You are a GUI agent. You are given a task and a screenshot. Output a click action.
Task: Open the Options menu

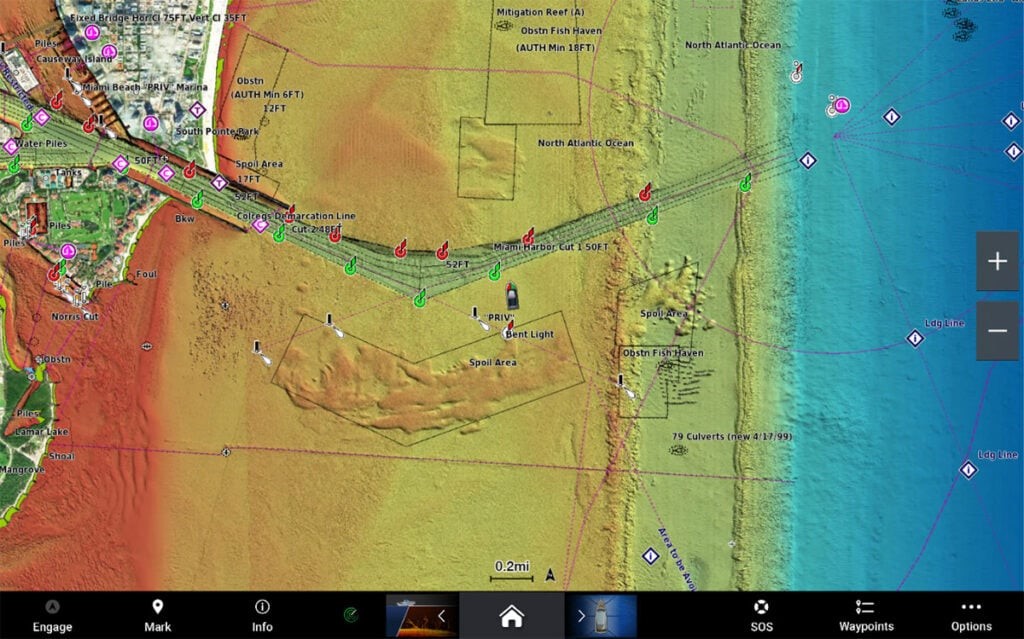[970, 615]
